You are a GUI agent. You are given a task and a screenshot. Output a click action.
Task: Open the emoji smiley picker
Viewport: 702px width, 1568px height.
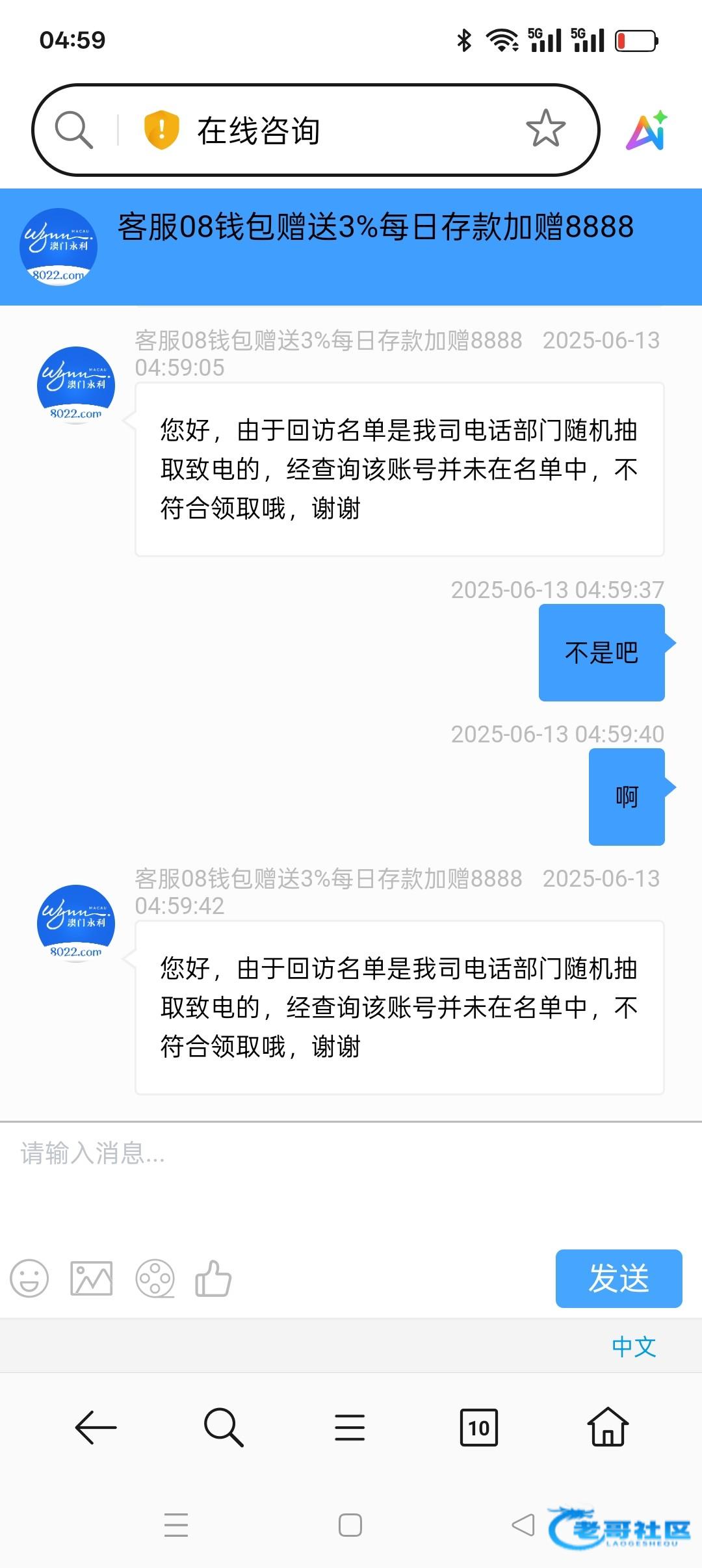[29, 1278]
